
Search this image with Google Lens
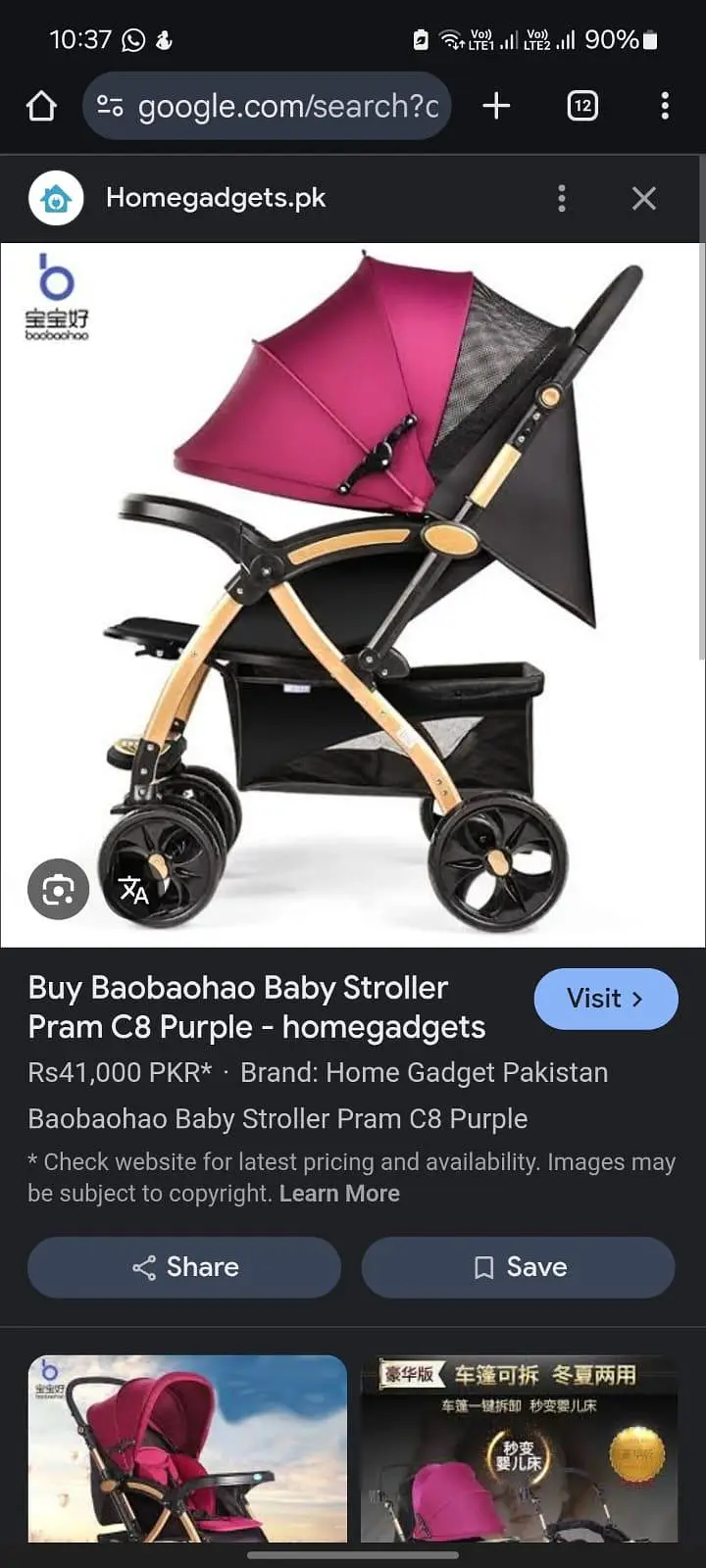point(58,889)
